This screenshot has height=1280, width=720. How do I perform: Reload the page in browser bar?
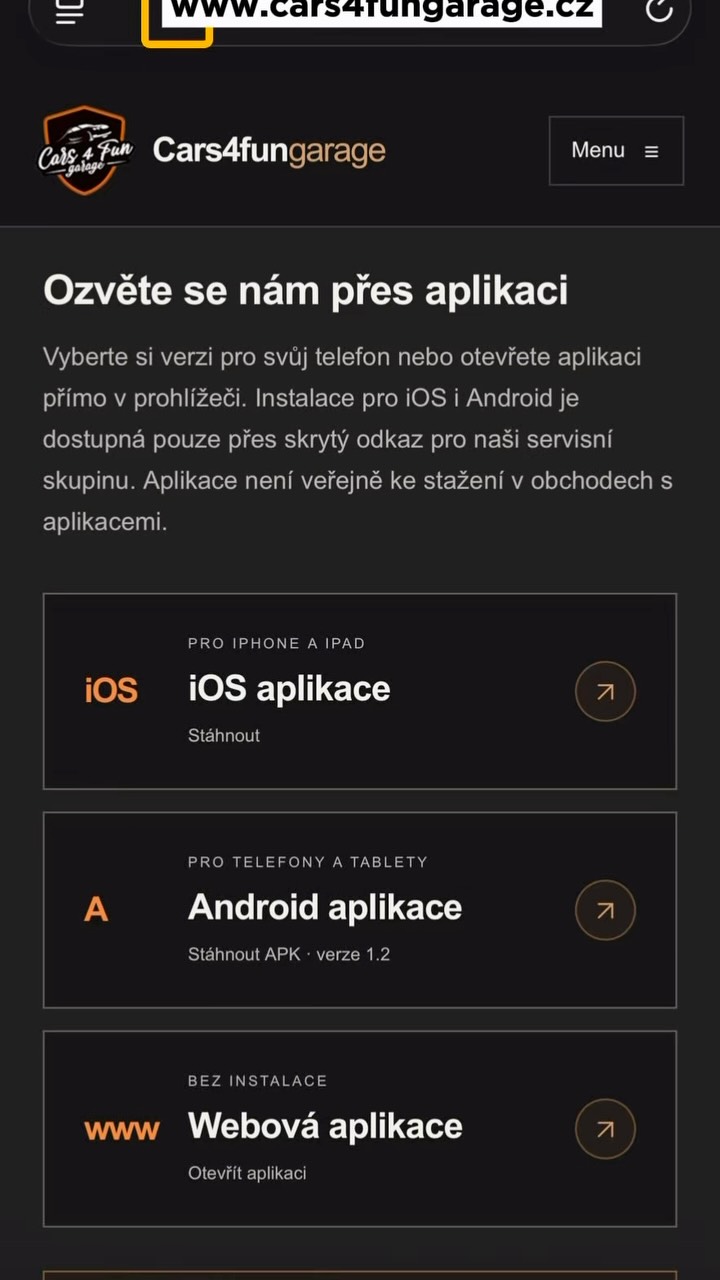(660, 10)
